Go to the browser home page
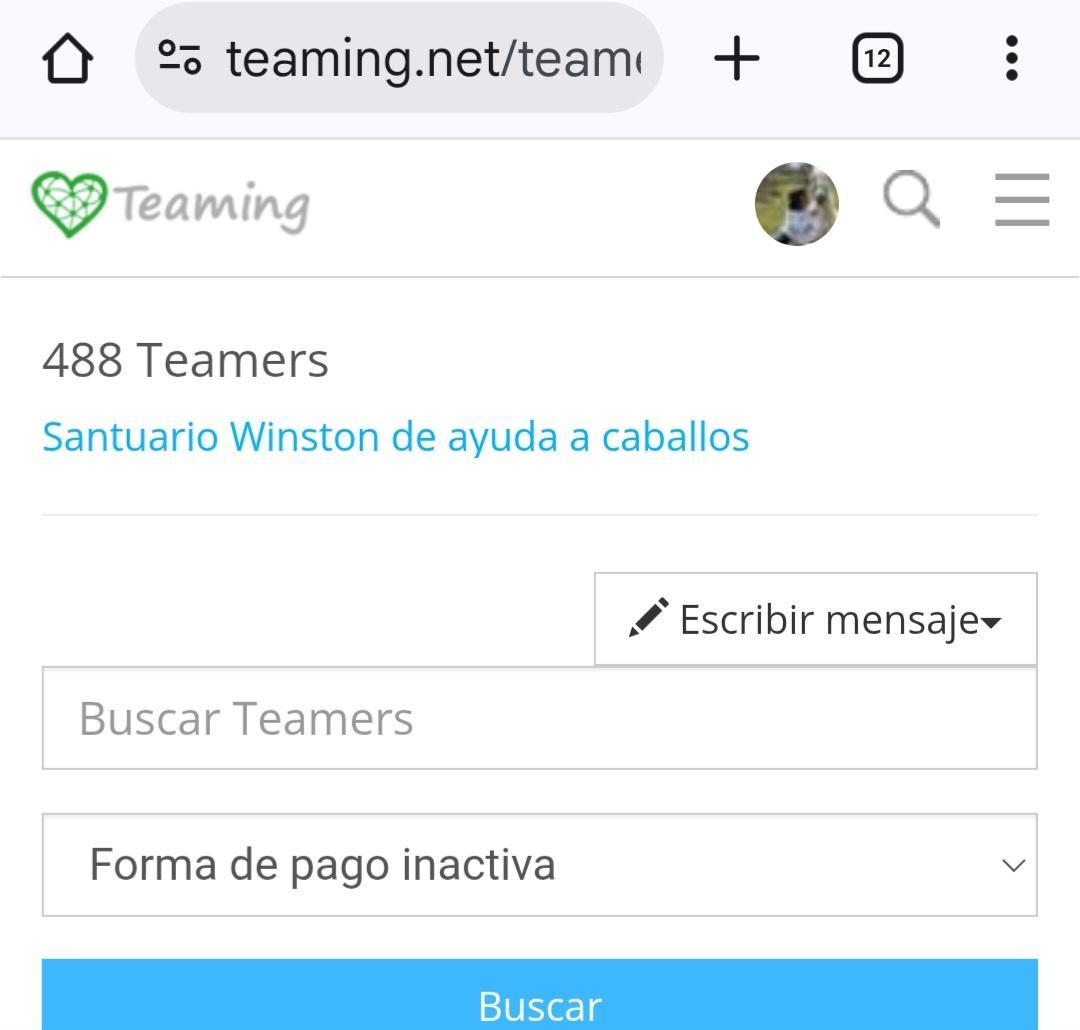 tap(68, 59)
